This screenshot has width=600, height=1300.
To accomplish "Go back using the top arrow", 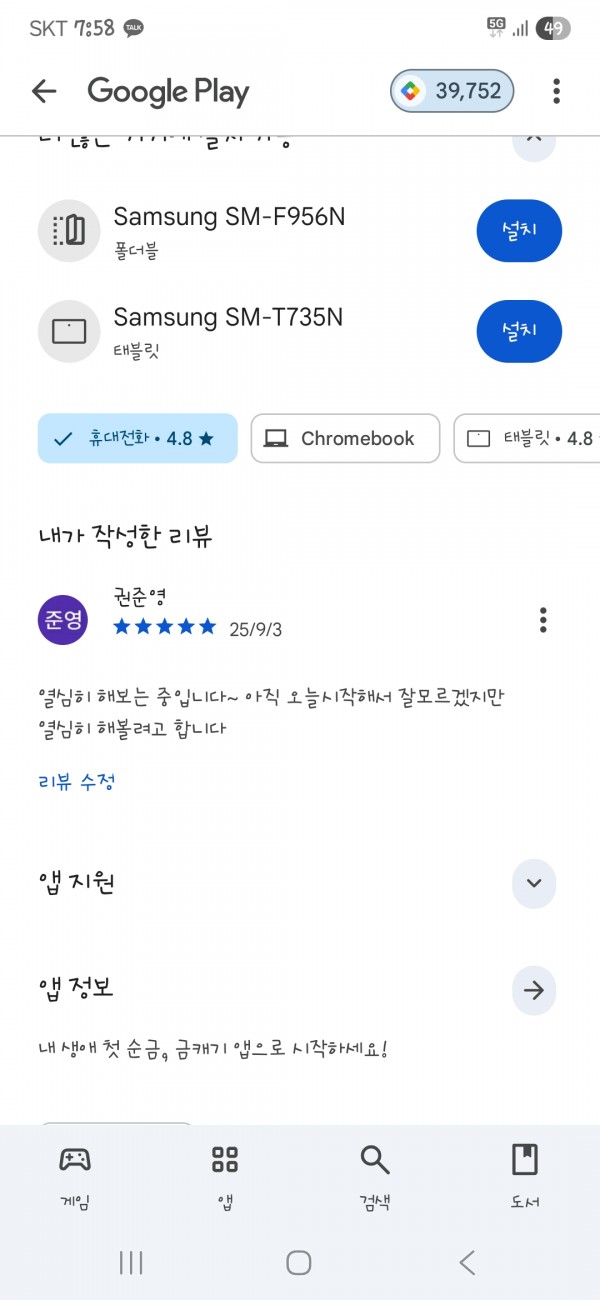I will (44, 92).
